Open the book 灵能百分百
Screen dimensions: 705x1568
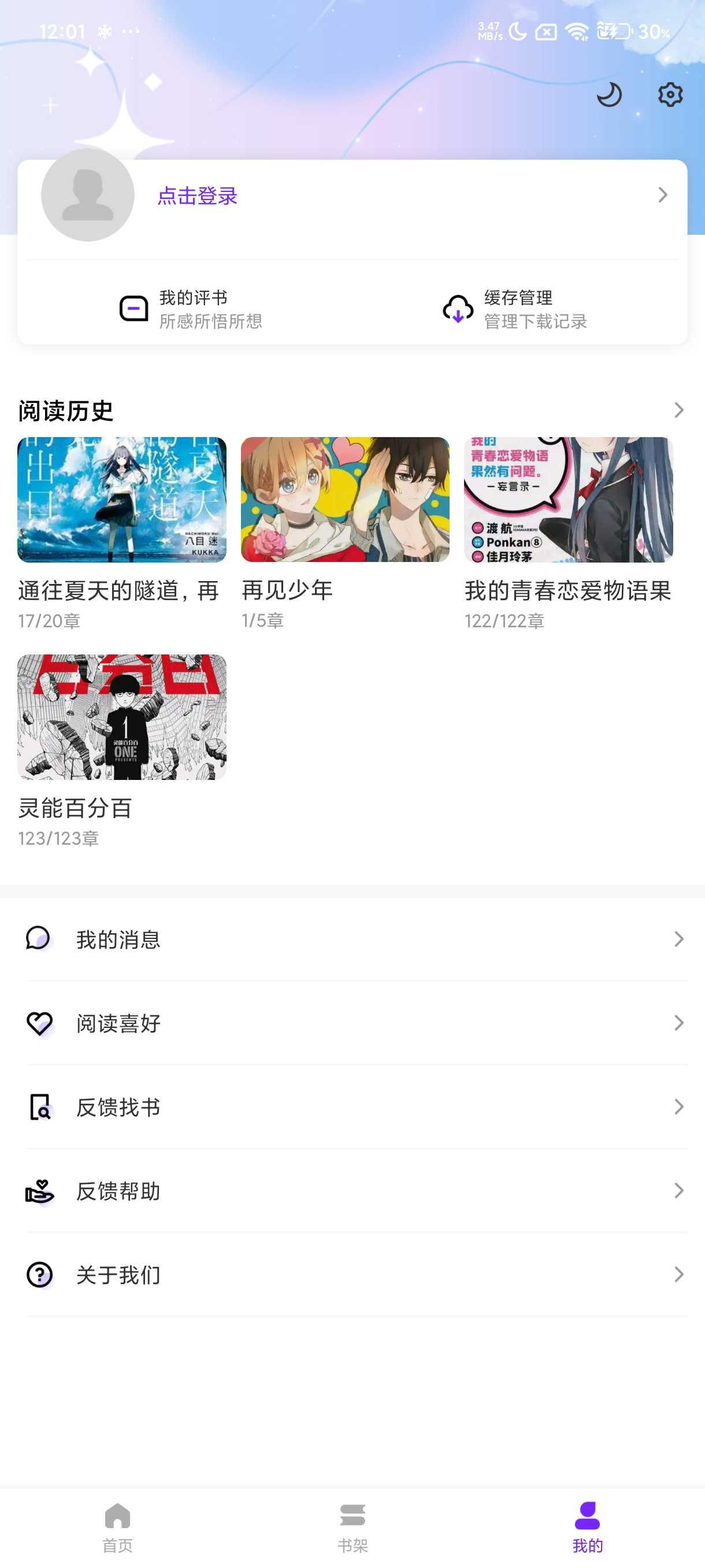122,717
